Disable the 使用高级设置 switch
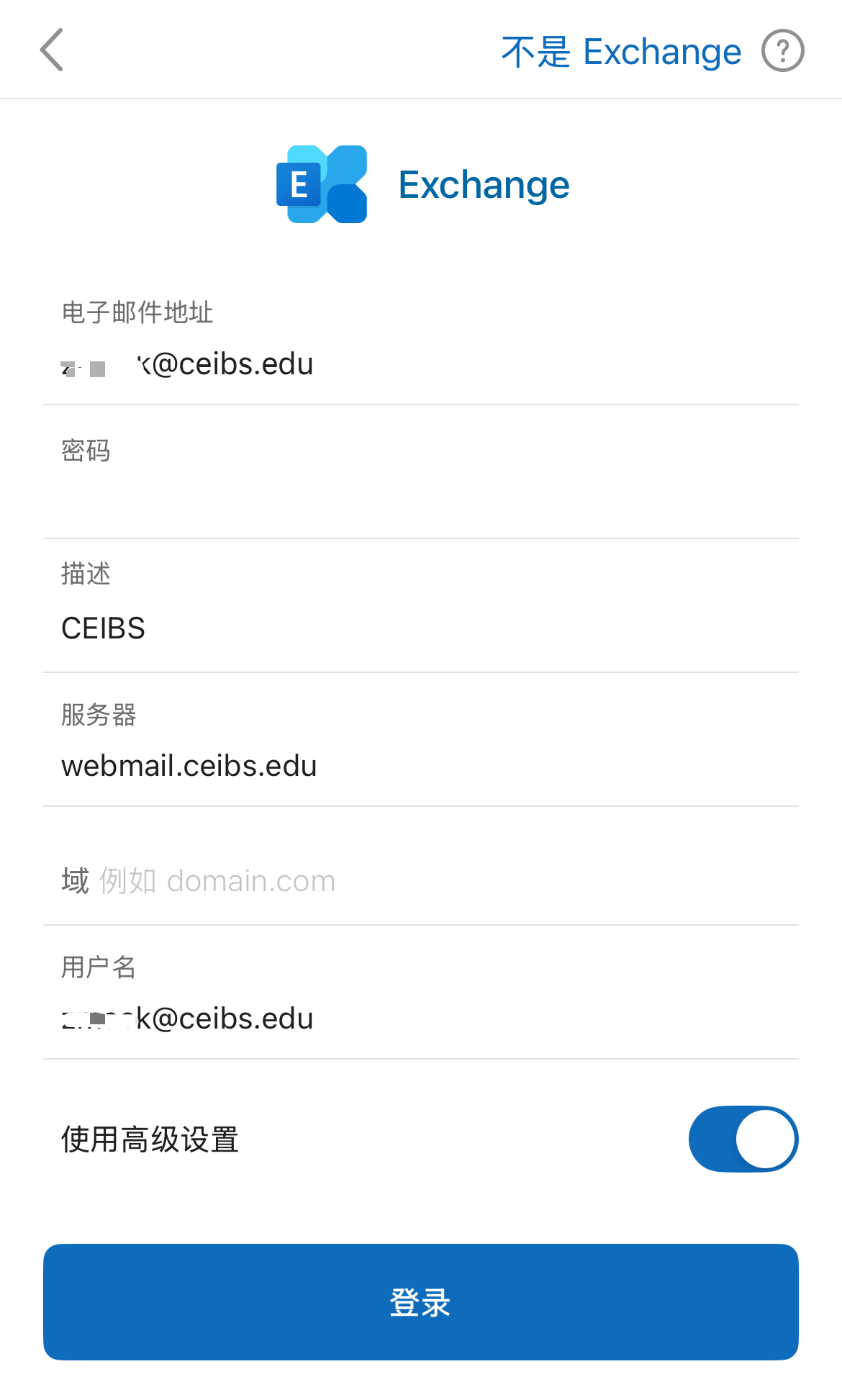This screenshot has width=842, height=1400. (743, 1139)
